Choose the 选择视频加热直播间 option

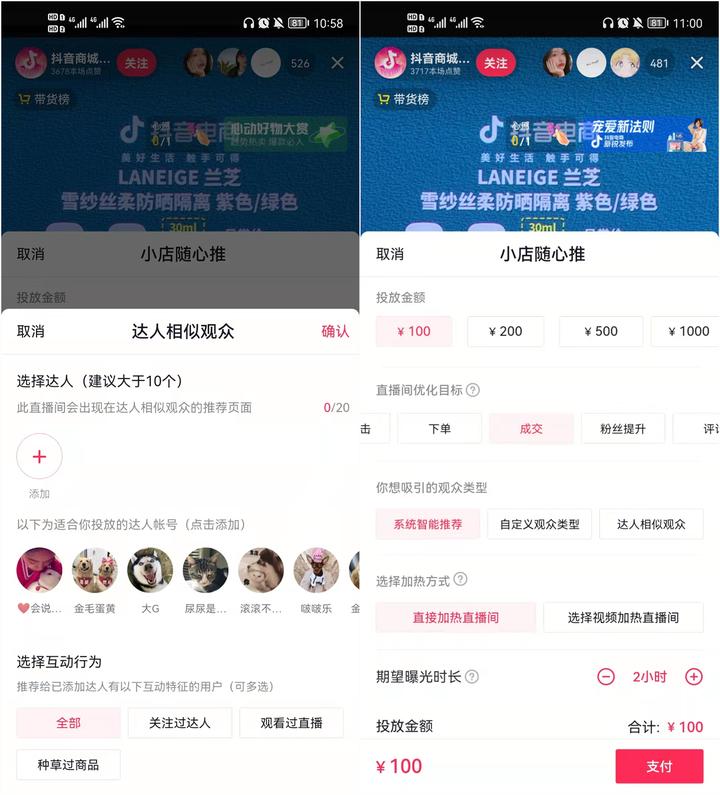(623, 617)
